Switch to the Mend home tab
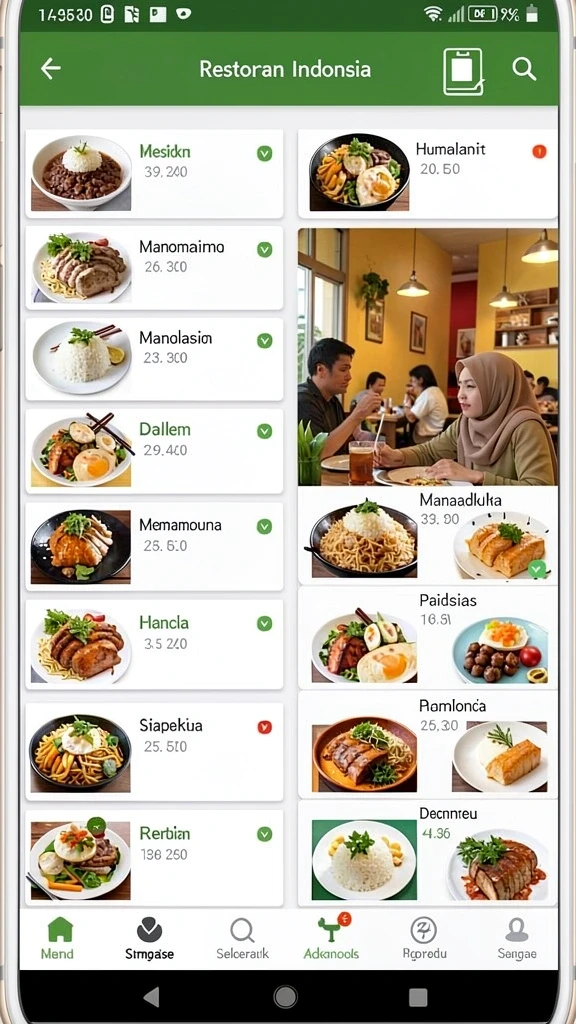The image size is (576, 1024). point(59,938)
